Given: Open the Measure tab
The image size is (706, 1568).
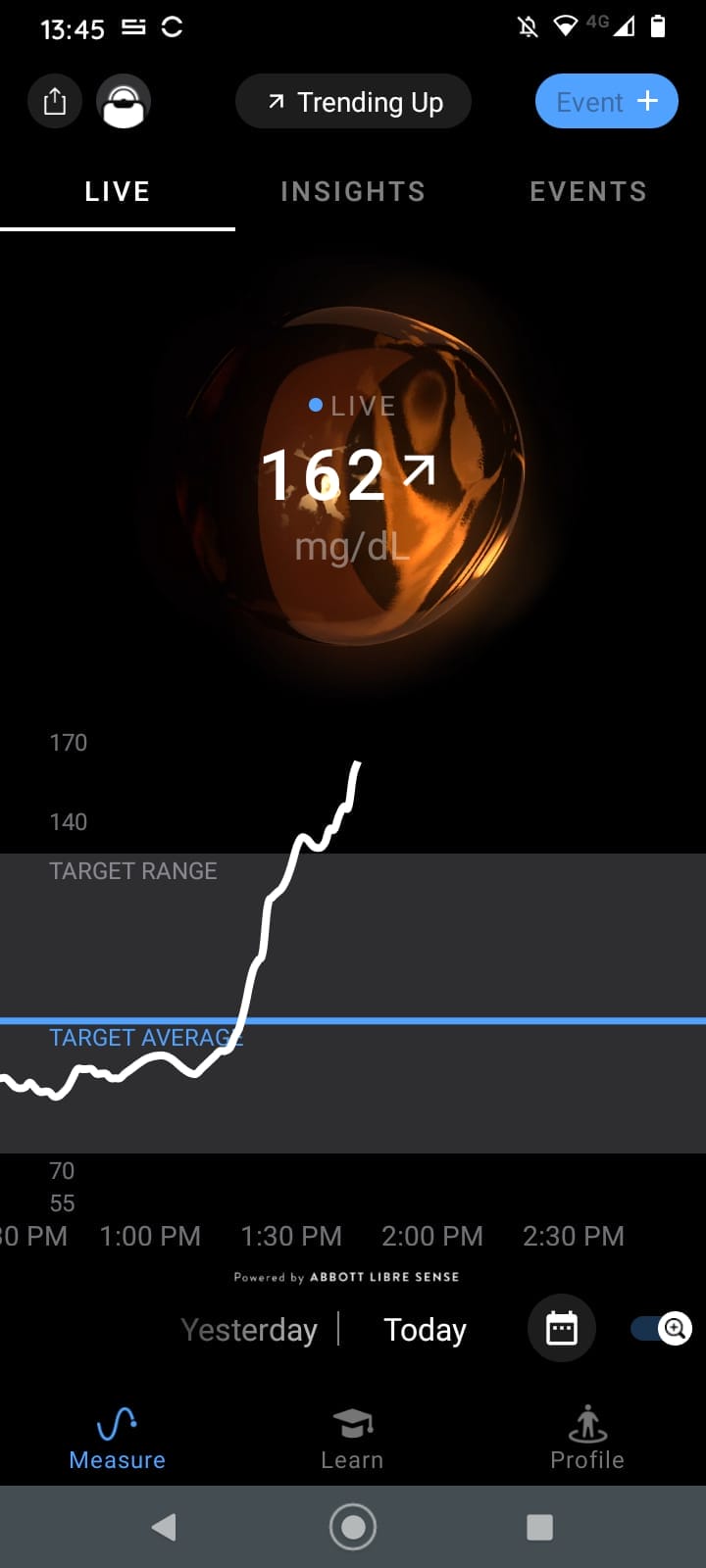Looking at the screenshot, I should click(117, 1439).
